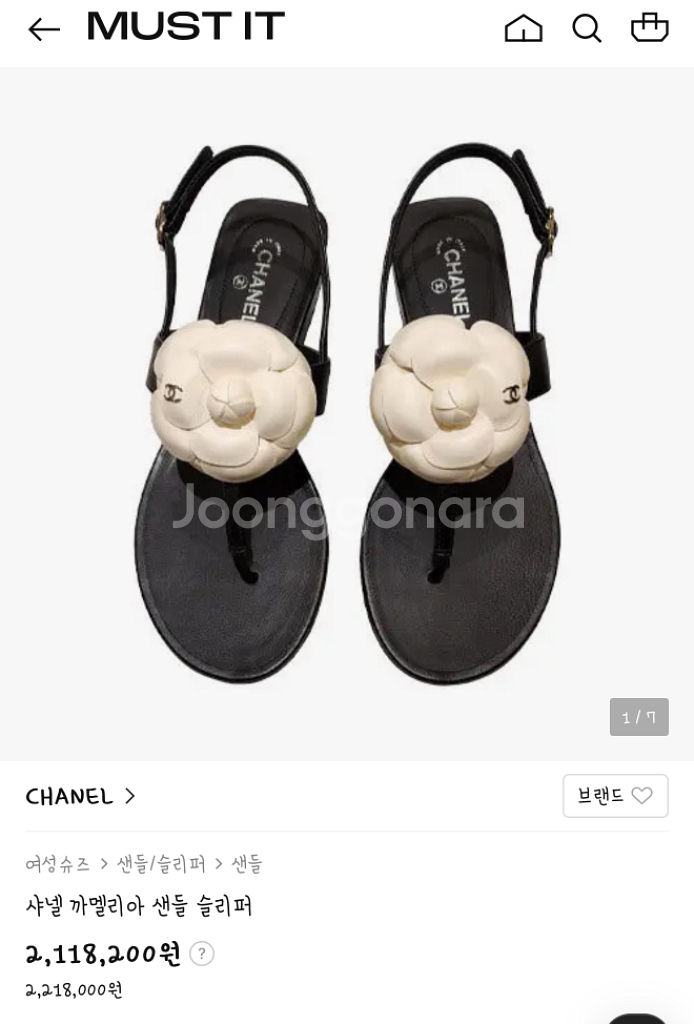Open the shopping basket
694x1024 pixels.
pos(649,27)
